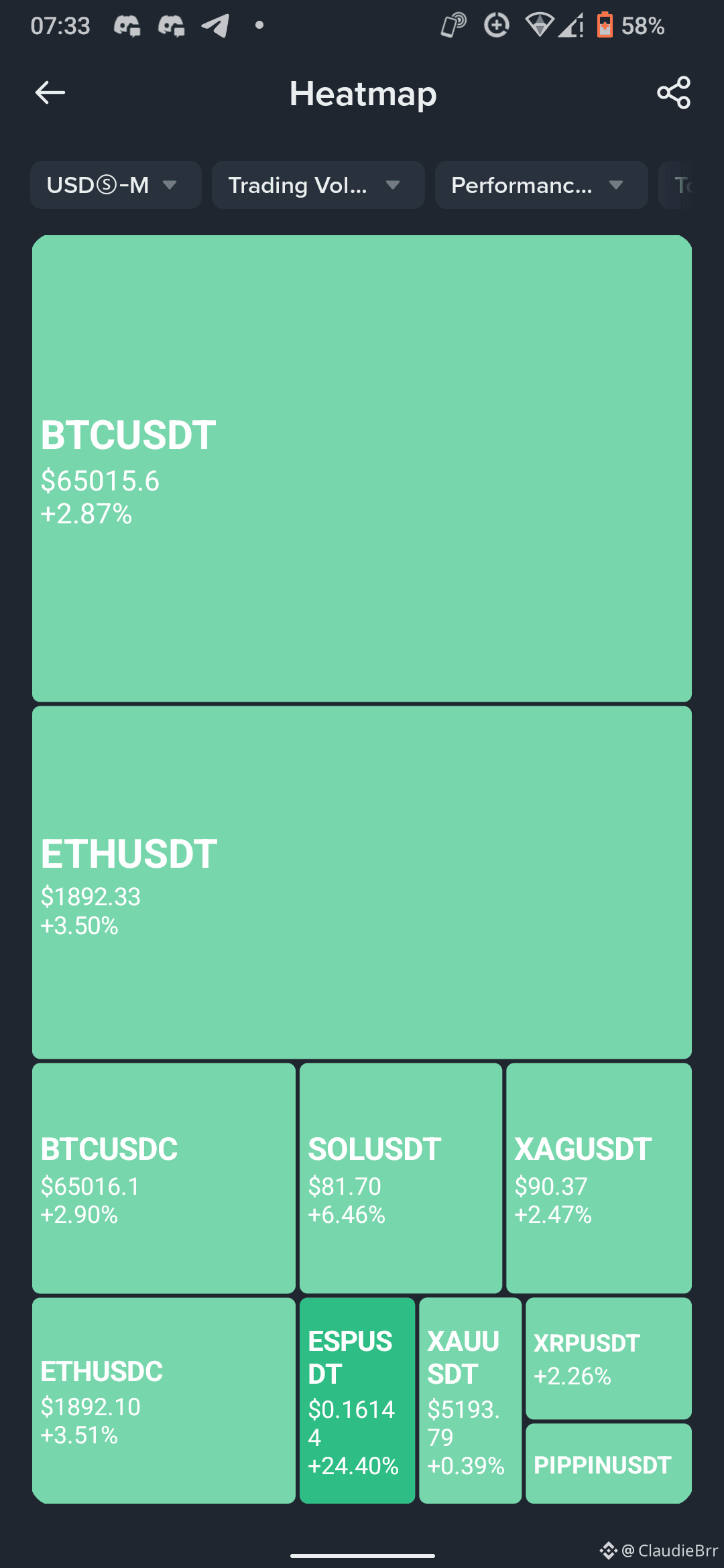This screenshot has width=724, height=1568.
Task: Open the BTCUSDT tile
Action: [362, 468]
